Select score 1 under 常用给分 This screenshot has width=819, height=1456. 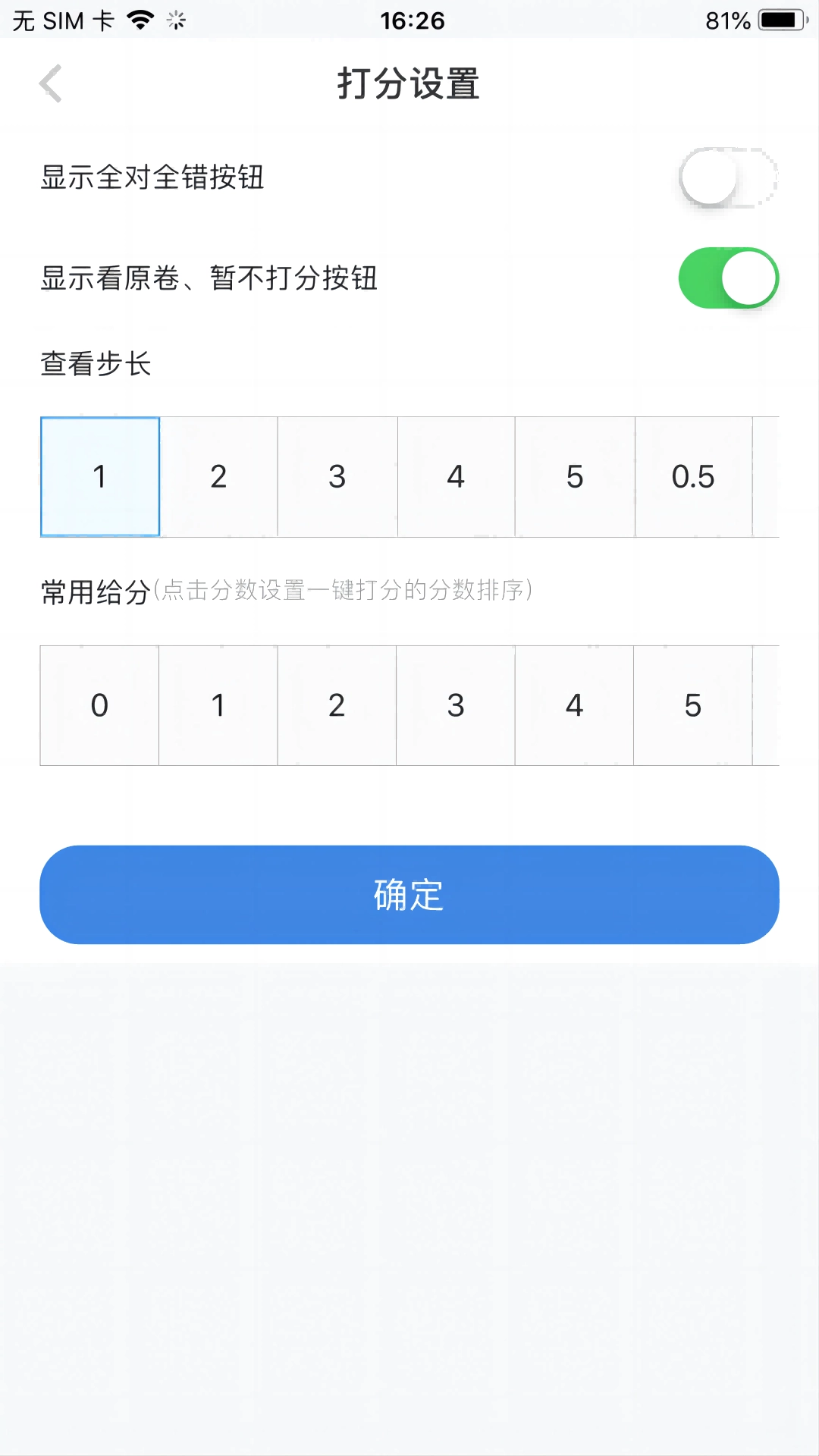click(218, 705)
